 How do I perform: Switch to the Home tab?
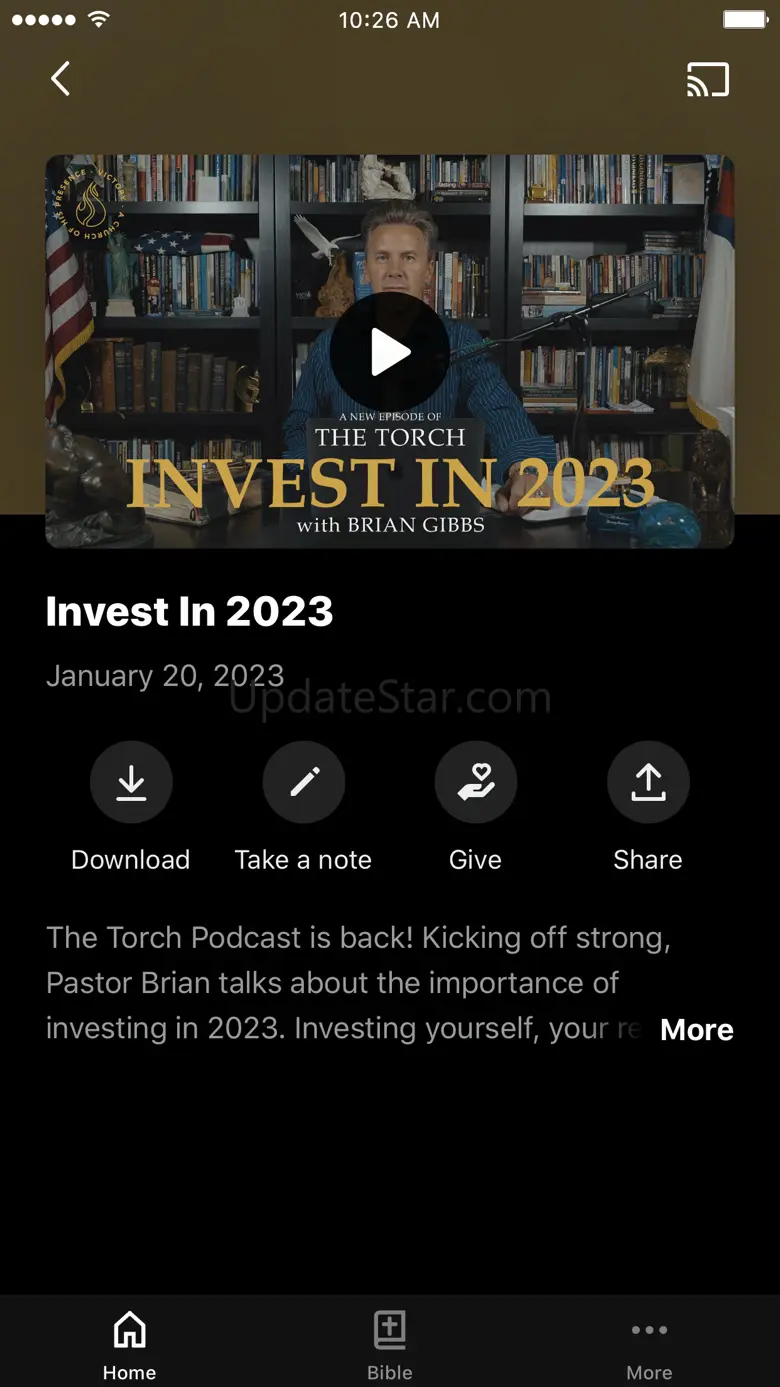click(130, 1346)
